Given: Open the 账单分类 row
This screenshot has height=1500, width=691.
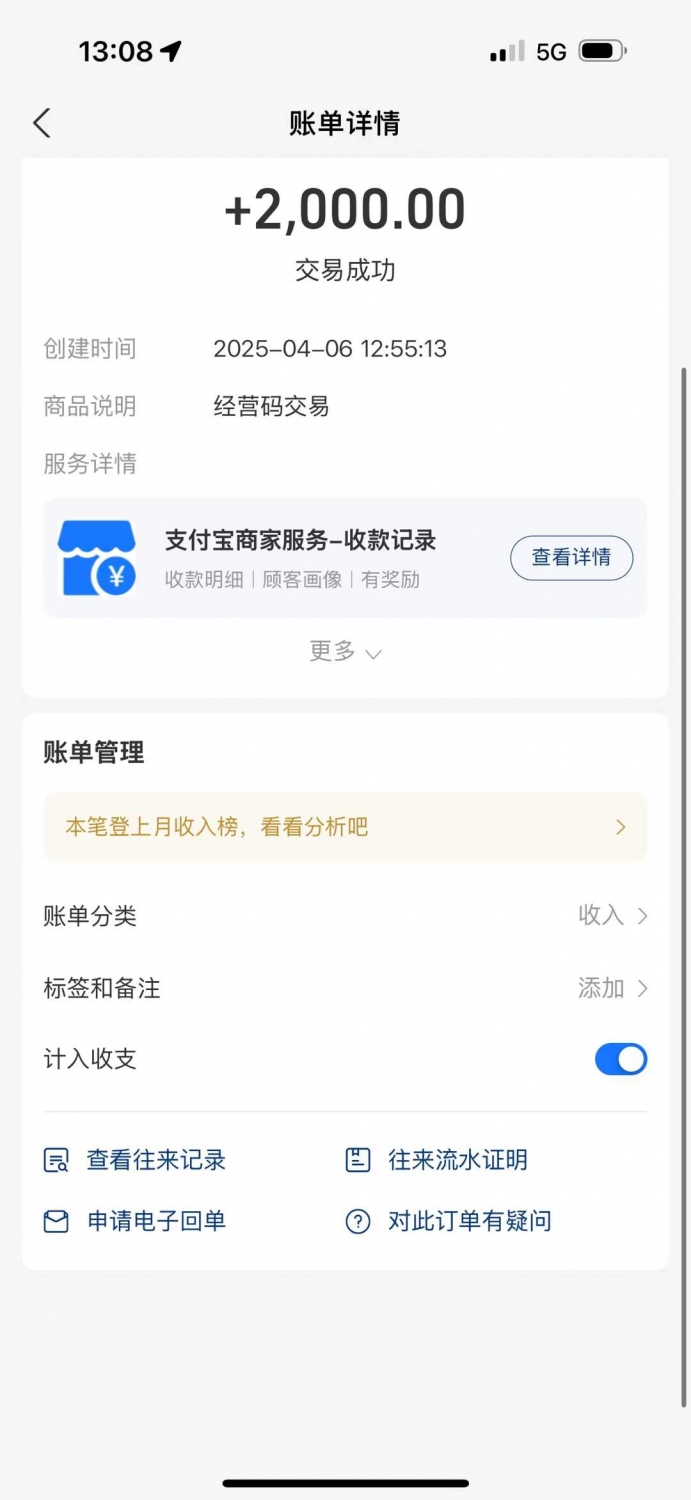Looking at the screenshot, I should [345, 915].
